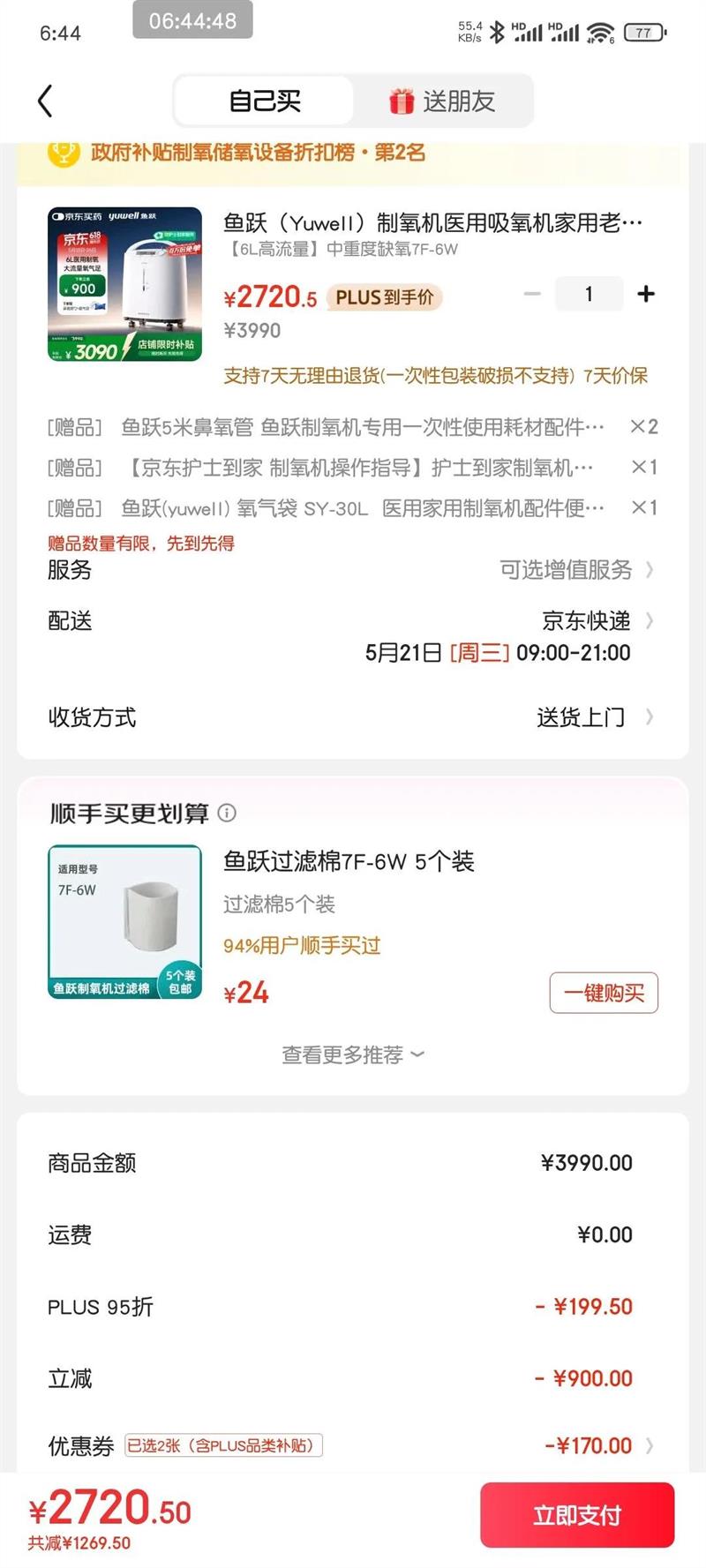Screen dimensions: 706x1568
Task: Expand 查看更多推荐 recommendations
Action: coord(353,1054)
